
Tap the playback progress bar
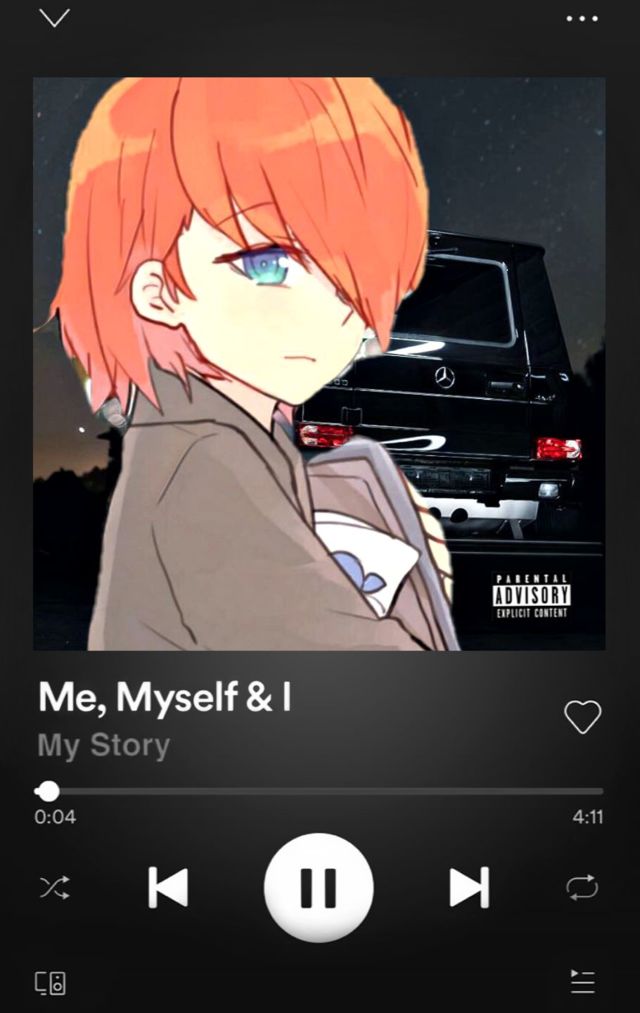coord(320,791)
